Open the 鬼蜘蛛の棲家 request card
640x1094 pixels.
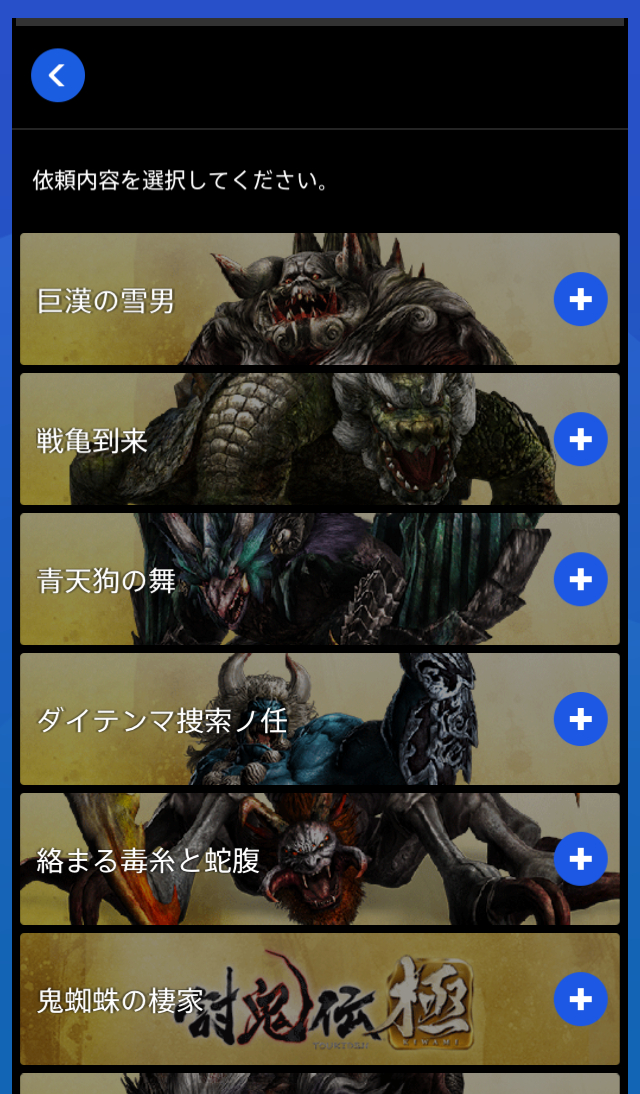click(x=280, y=999)
